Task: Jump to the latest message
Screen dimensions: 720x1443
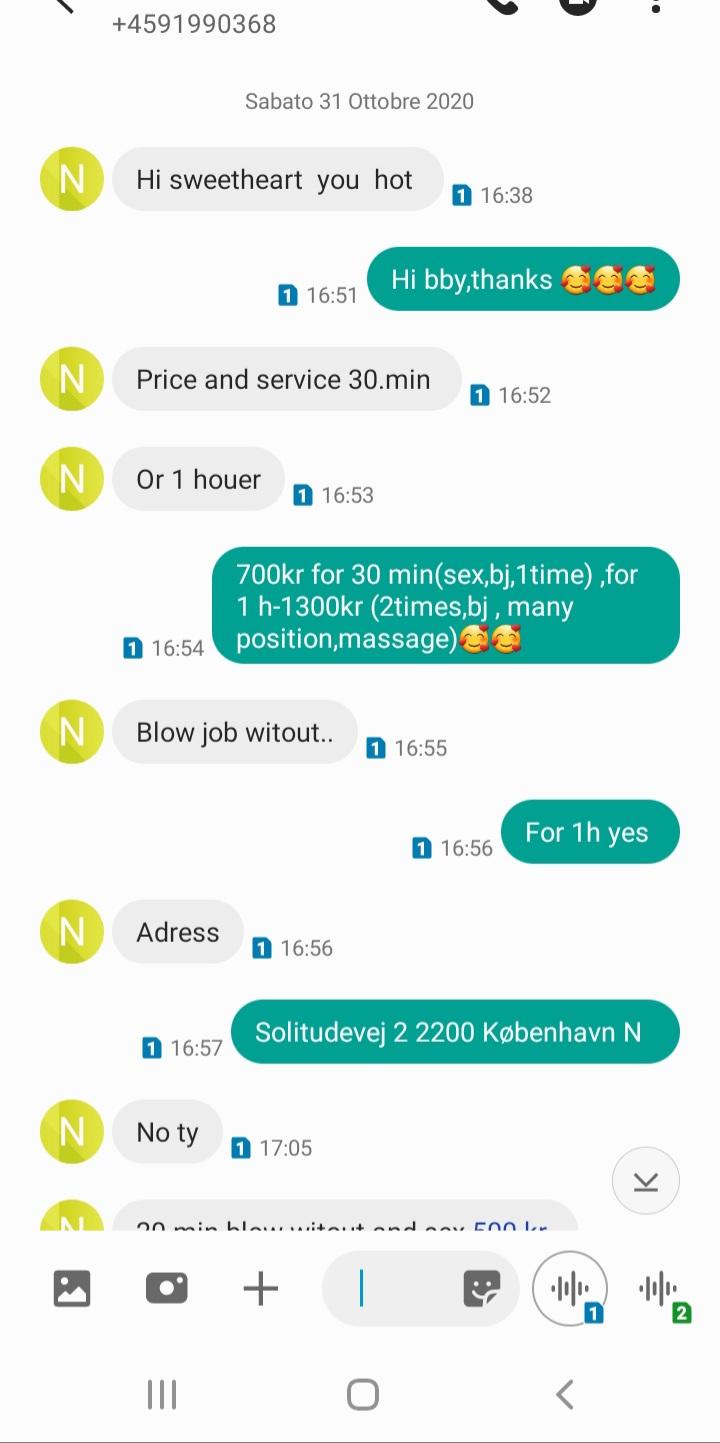Action: coord(646,1181)
